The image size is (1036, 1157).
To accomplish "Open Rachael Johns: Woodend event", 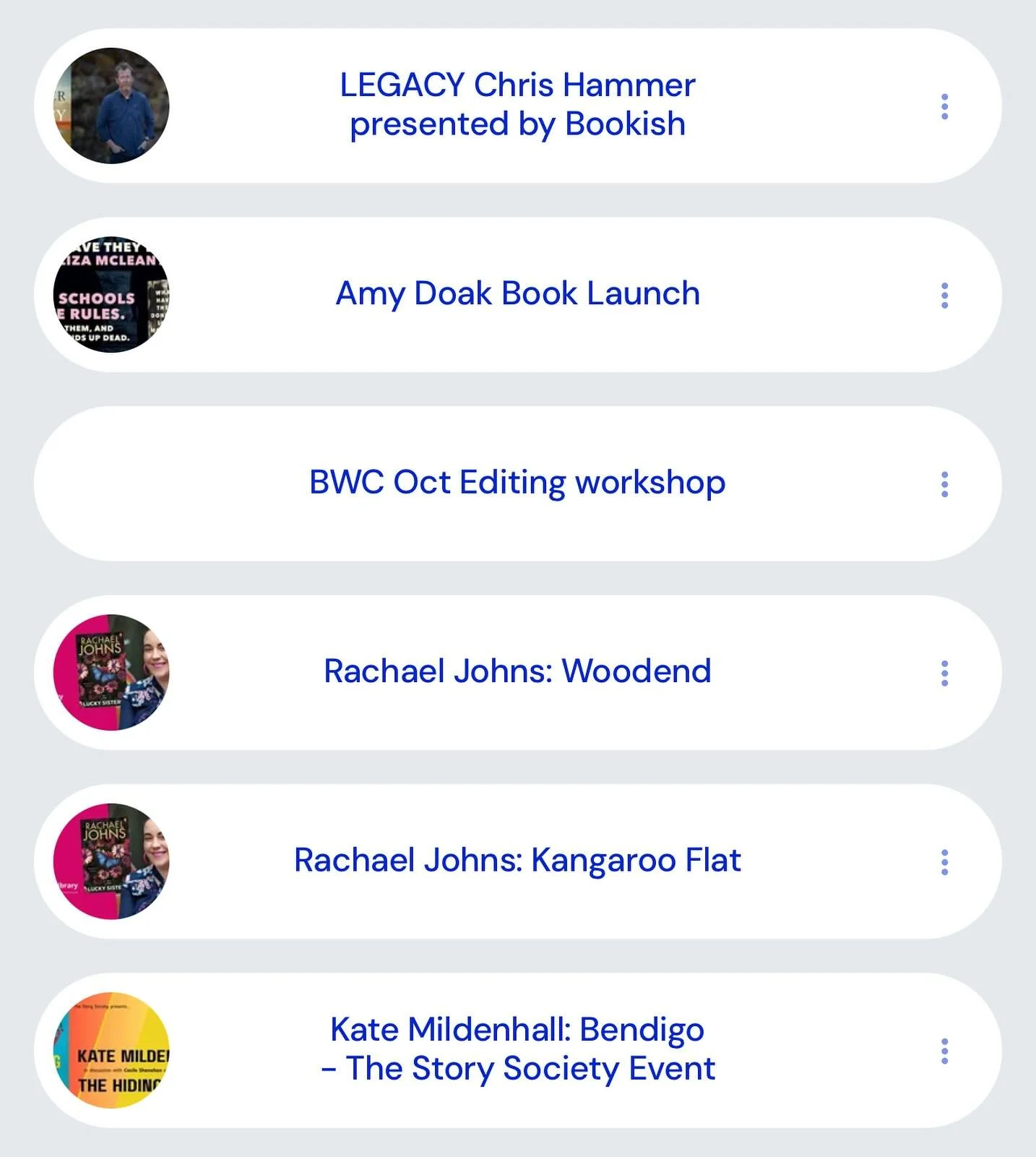I will click(x=517, y=671).
